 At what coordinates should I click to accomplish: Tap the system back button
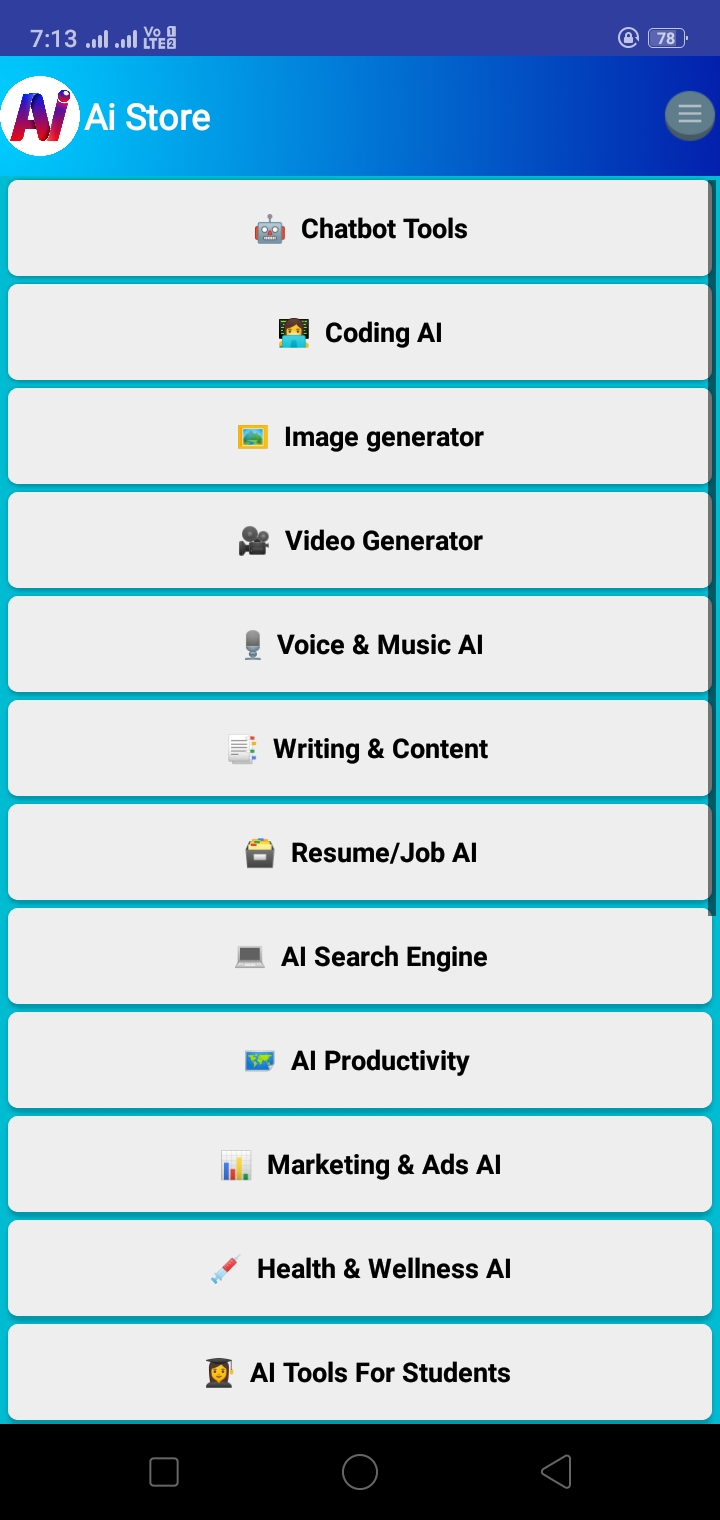(556, 1472)
